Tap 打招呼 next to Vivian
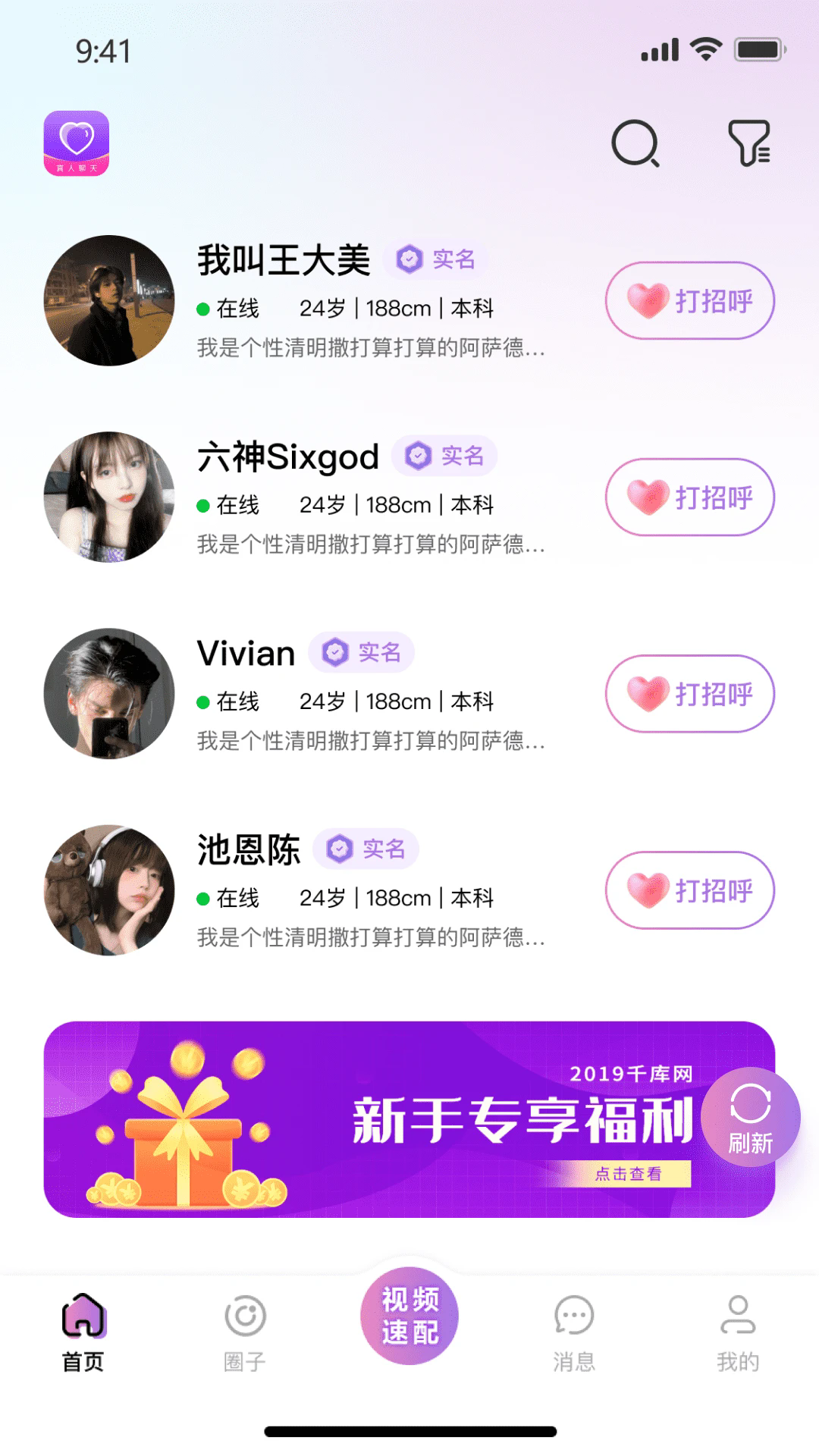This screenshot has width=819, height=1456. pyautogui.click(x=690, y=694)
